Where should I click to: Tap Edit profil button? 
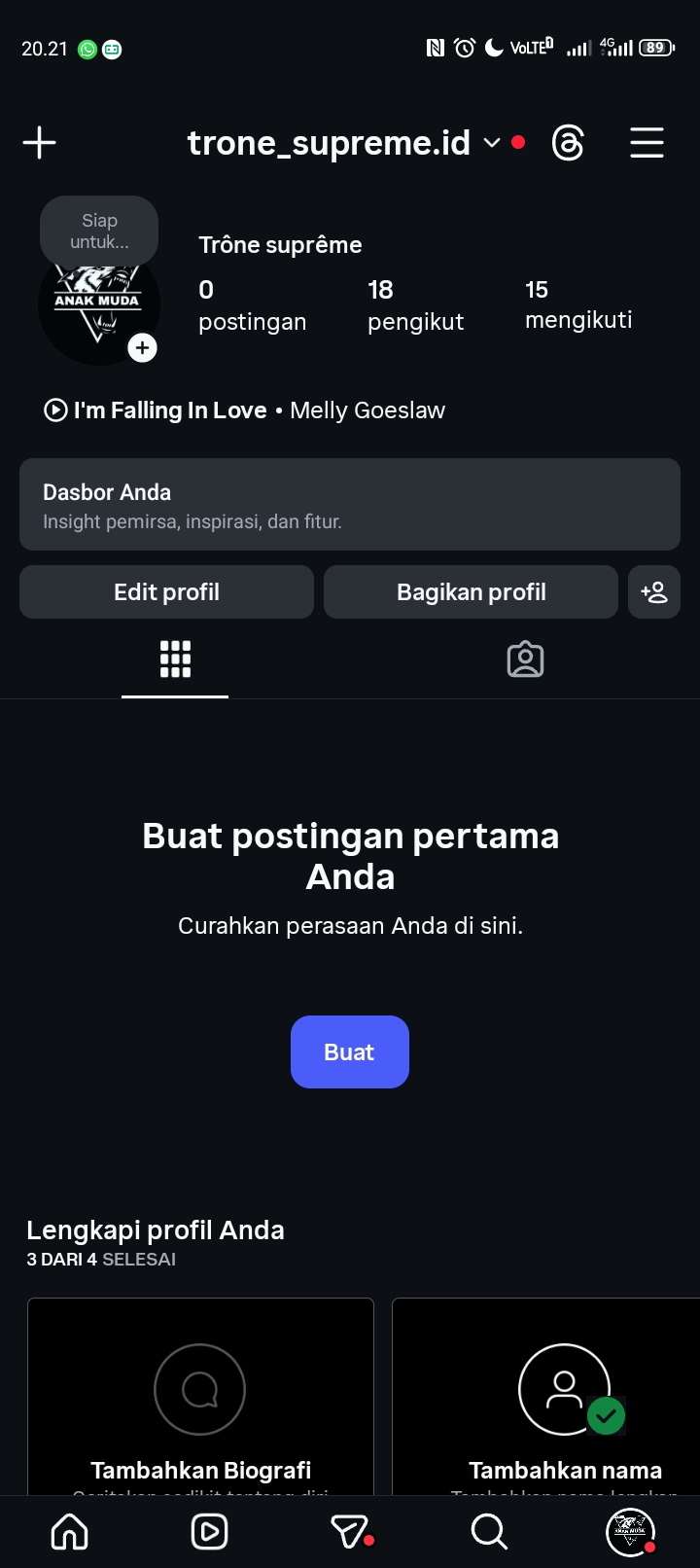tap(166, 592)
